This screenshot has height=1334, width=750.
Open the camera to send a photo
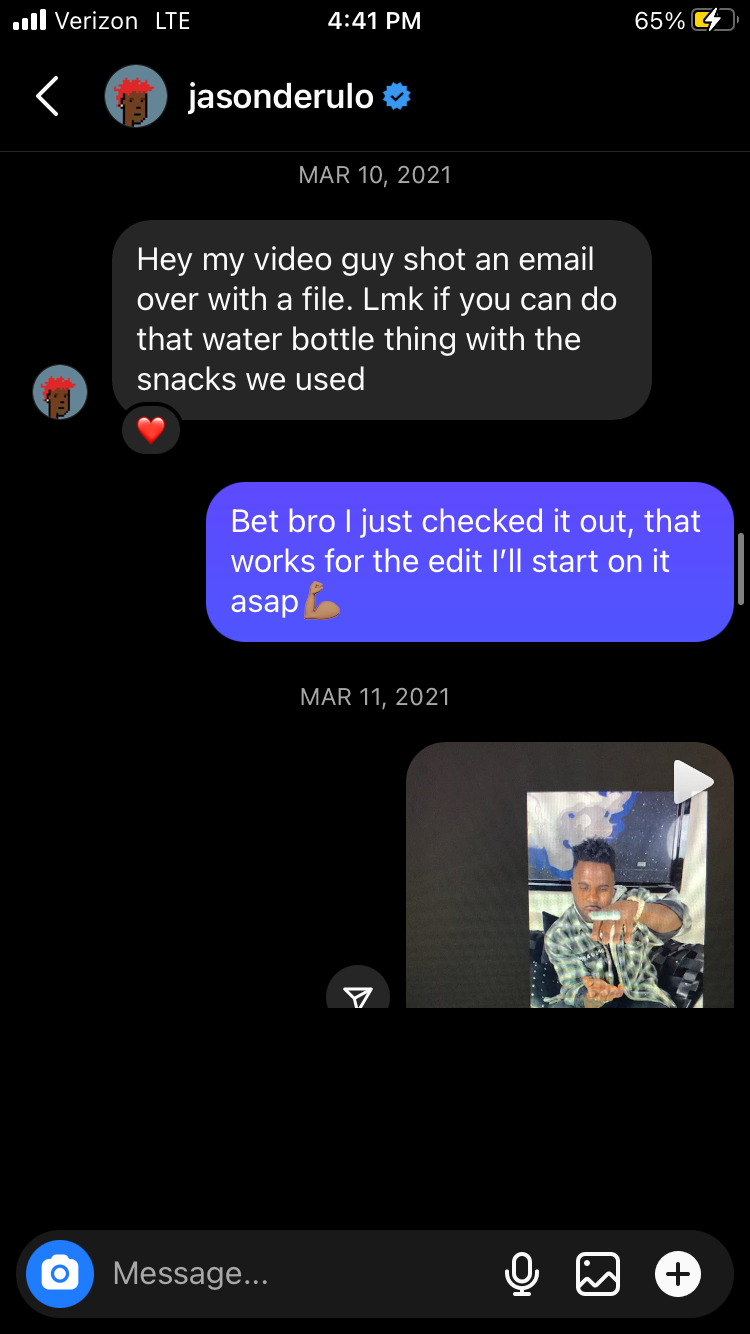60,1274
